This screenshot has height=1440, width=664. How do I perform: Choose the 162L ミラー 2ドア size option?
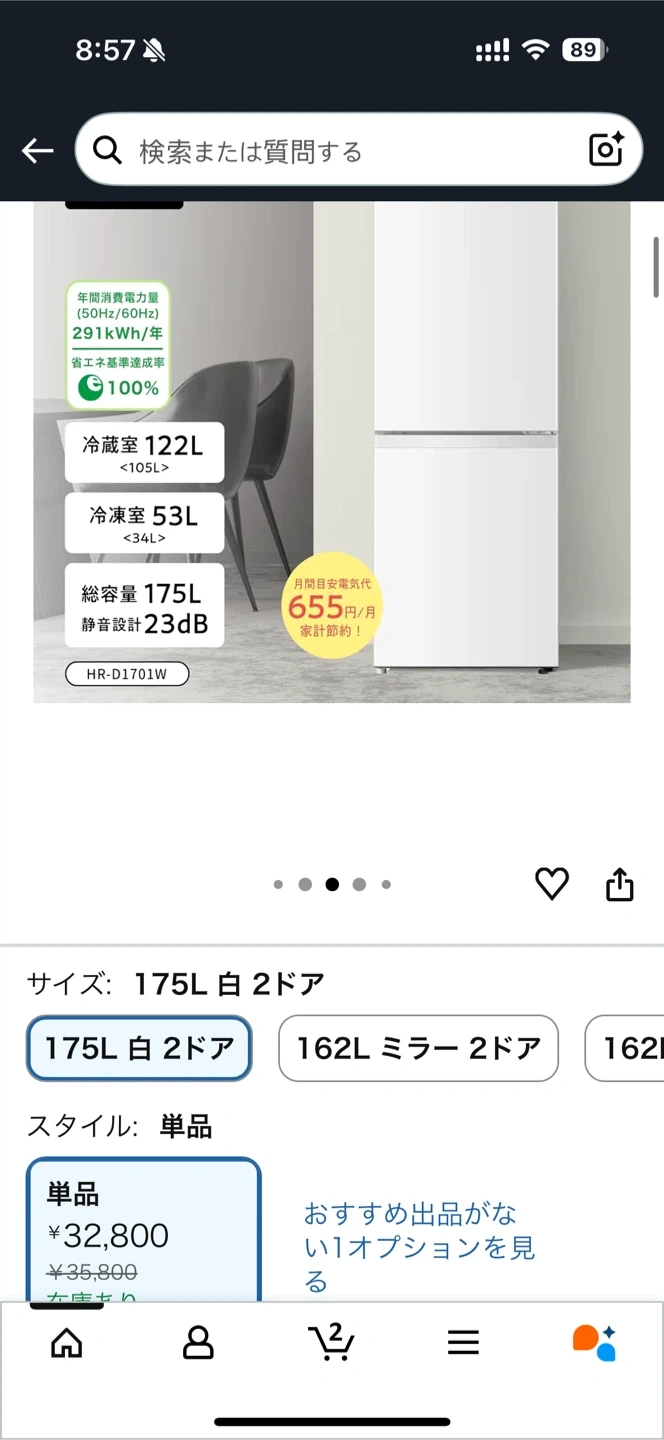coord(418,1049)
